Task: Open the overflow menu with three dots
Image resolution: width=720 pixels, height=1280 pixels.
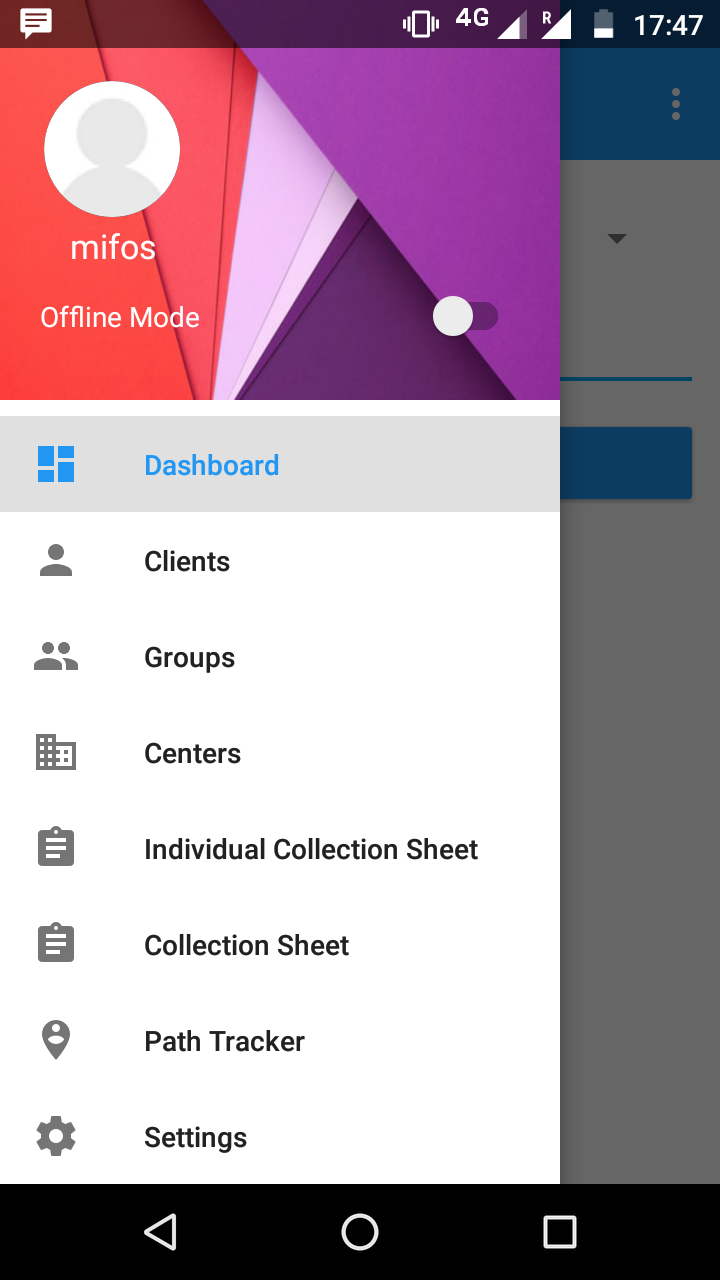Action: coord(675,103)
